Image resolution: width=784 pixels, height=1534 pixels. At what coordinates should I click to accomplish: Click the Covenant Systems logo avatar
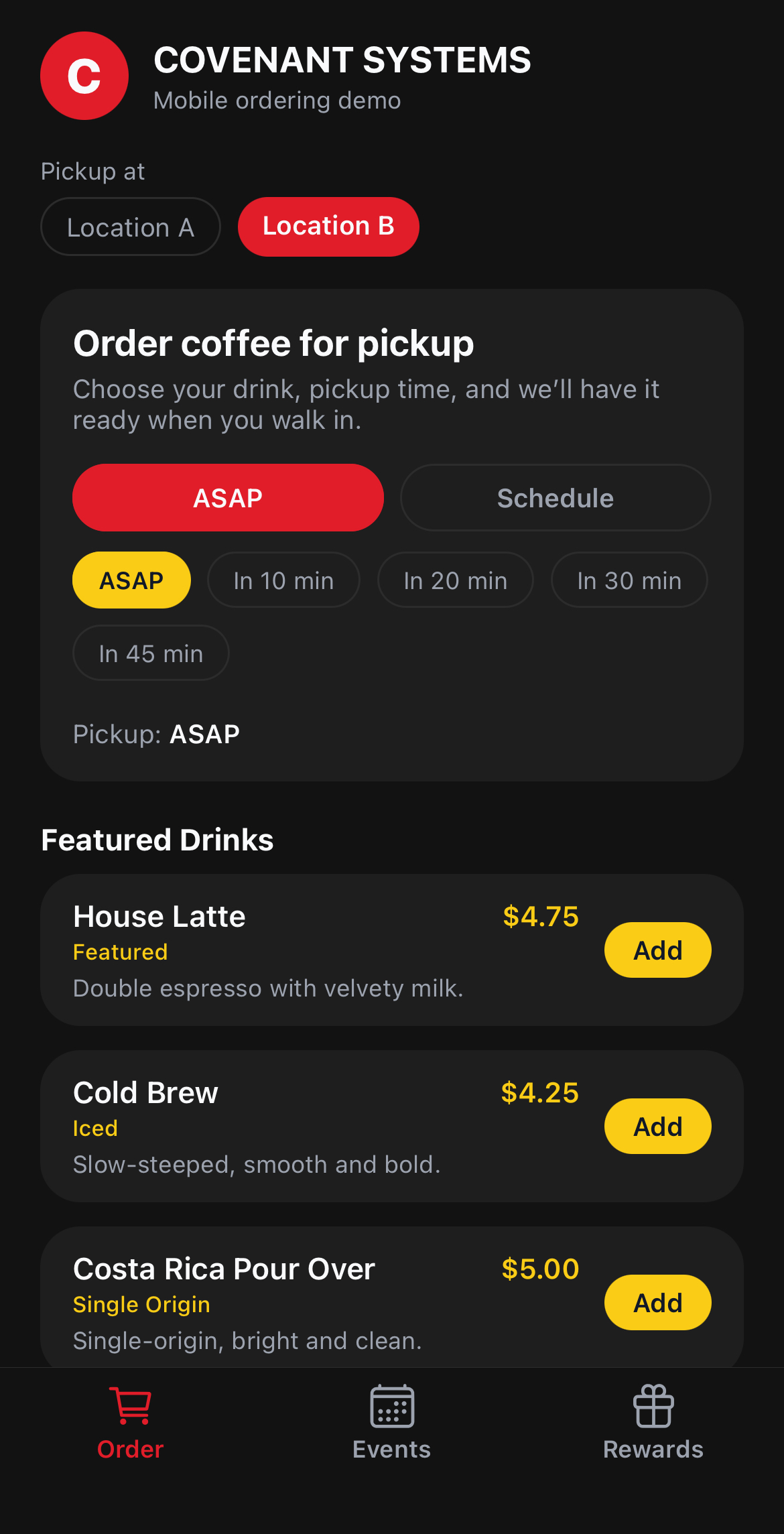83,76
